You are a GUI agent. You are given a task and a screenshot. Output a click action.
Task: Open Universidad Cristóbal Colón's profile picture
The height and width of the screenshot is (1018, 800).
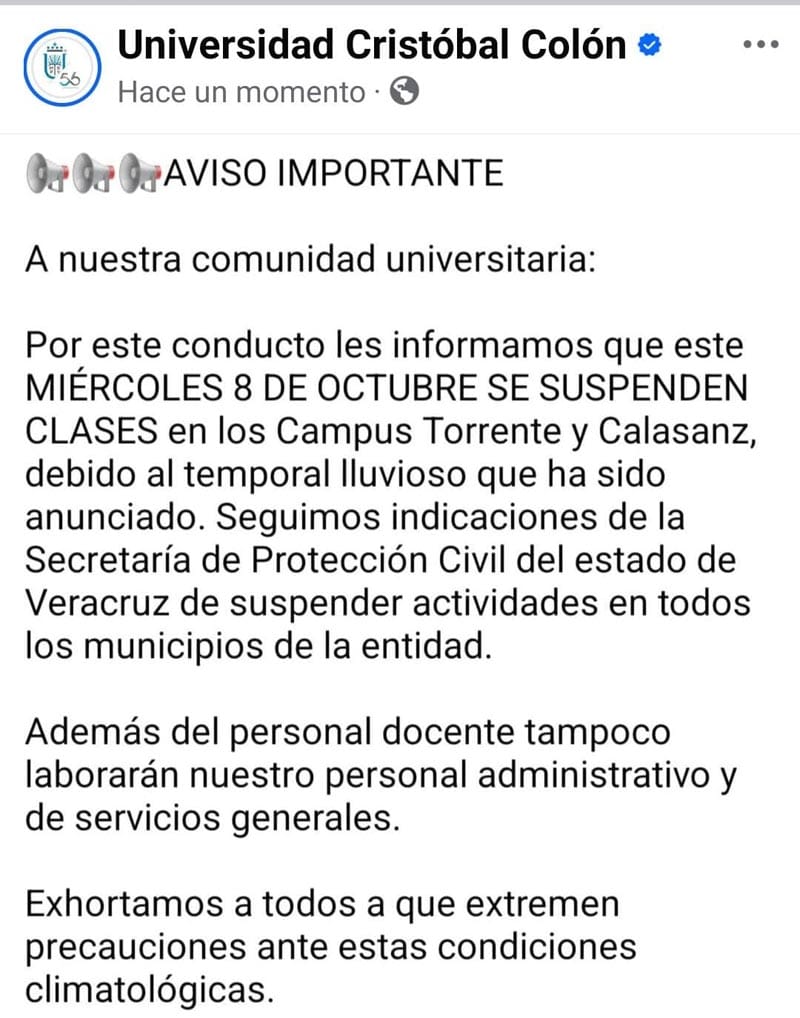(x=61, y=67)
